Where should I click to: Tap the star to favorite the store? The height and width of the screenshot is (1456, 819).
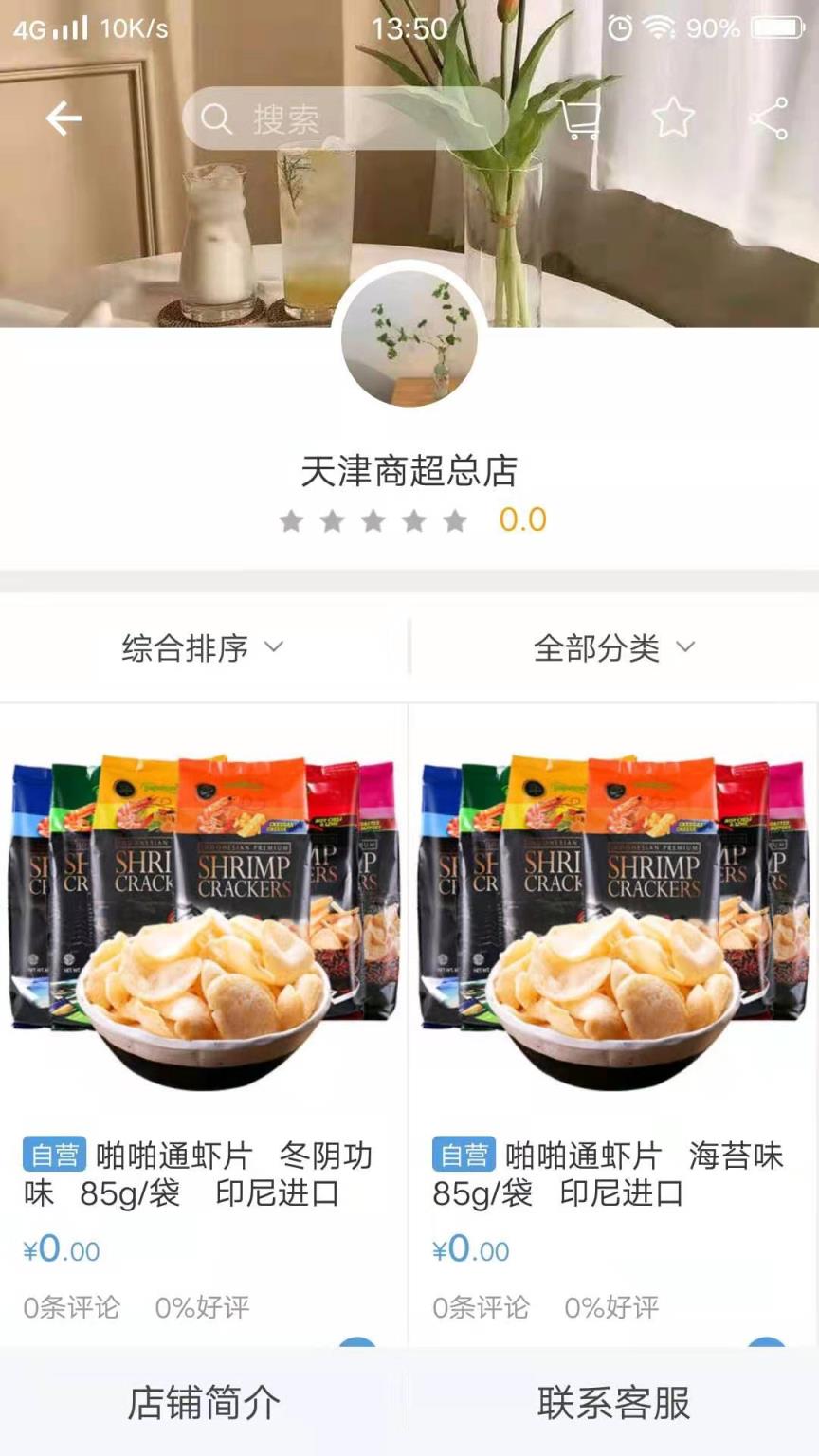click(673, 116)
